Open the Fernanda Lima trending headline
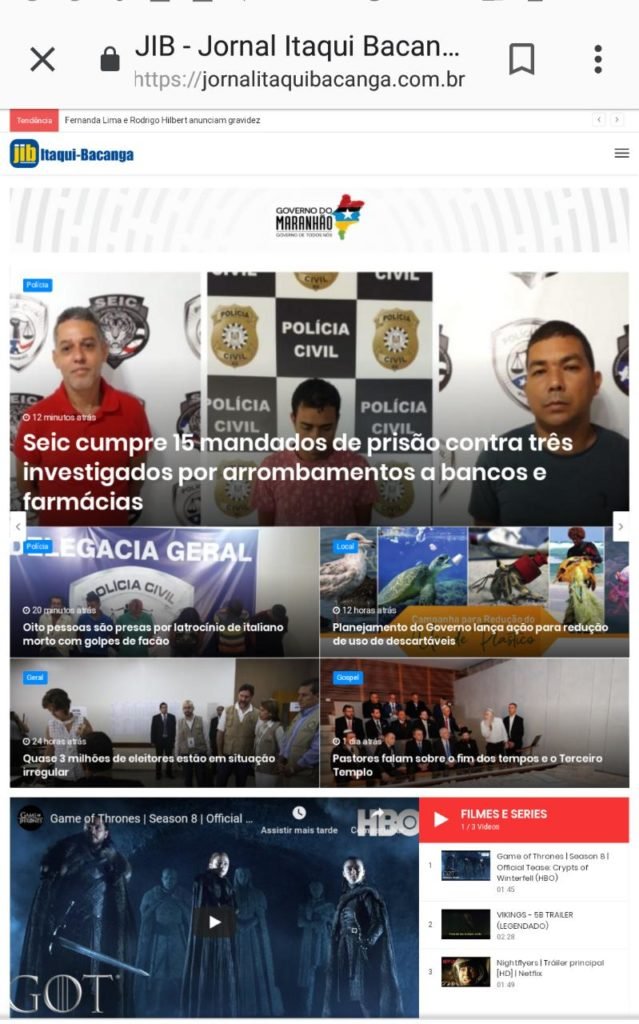Viewport: 639px width, 1024px height. (x=162, y=120)
